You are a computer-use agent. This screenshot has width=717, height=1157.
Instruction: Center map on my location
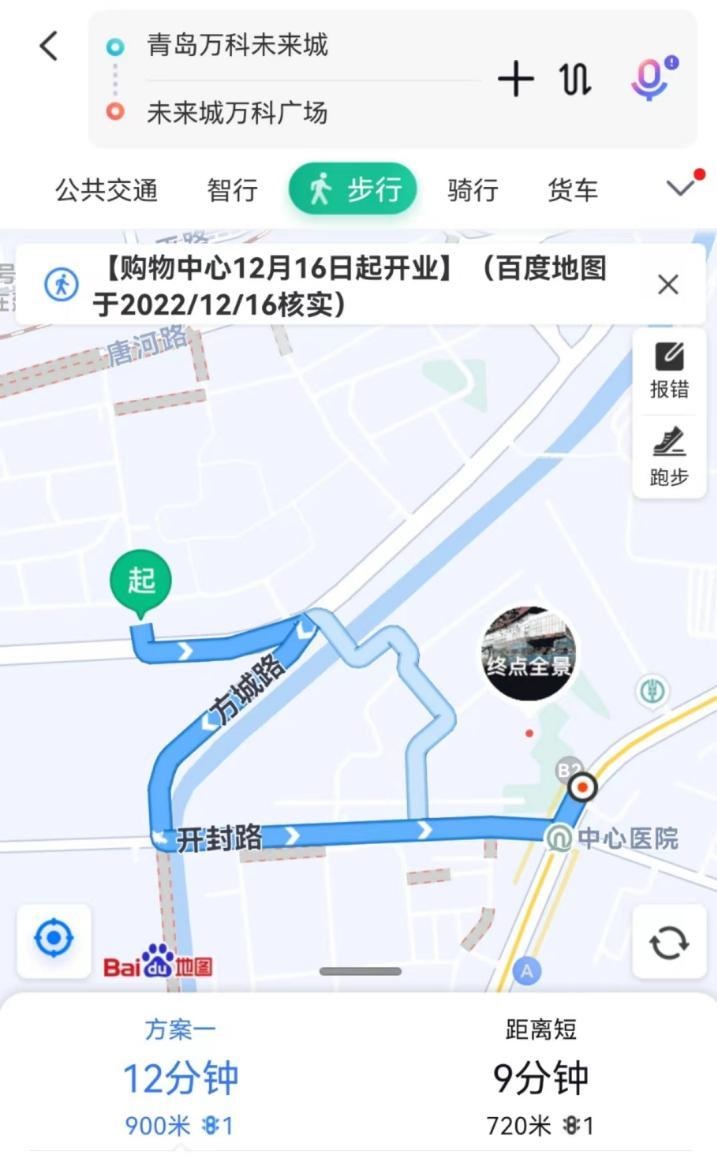click(54, 939)
